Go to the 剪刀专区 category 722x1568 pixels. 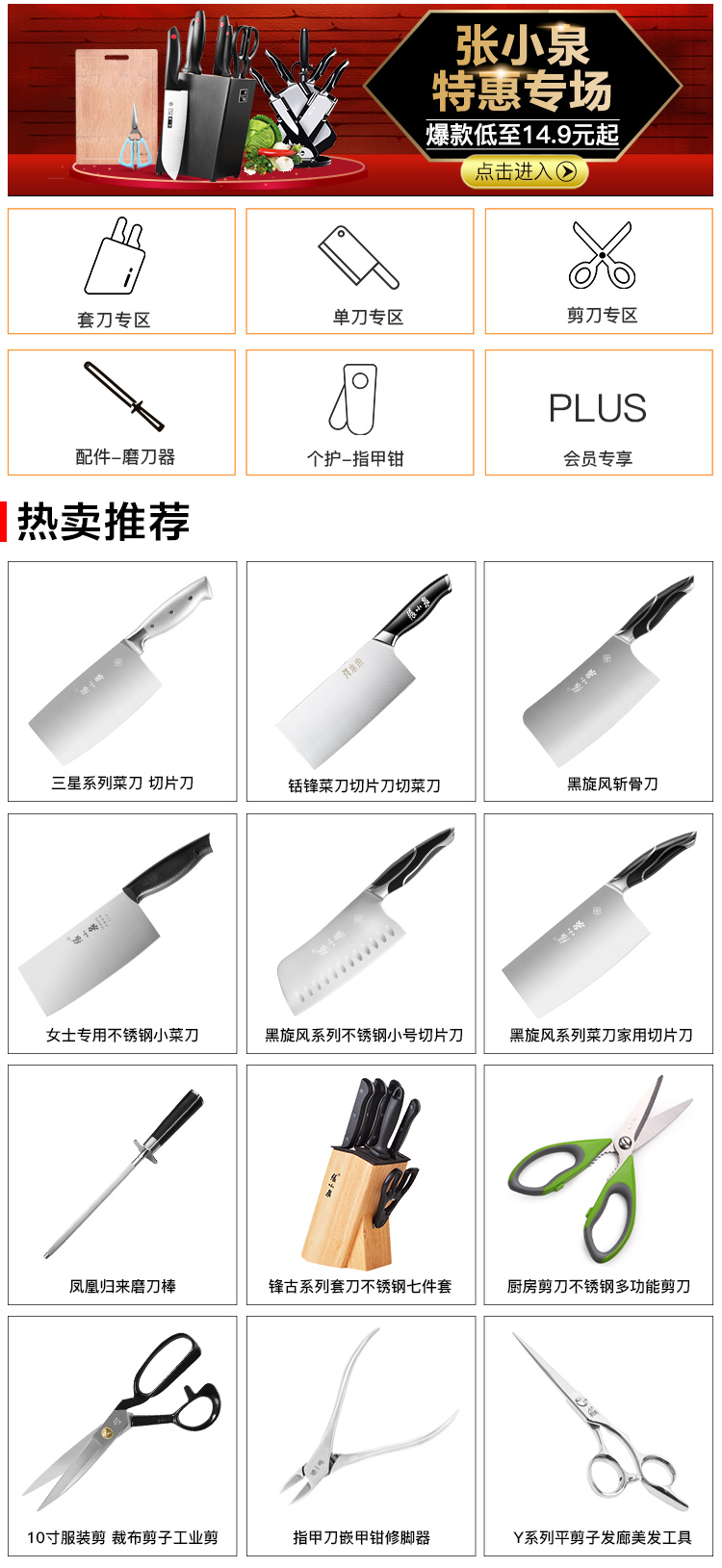[599, 271]
